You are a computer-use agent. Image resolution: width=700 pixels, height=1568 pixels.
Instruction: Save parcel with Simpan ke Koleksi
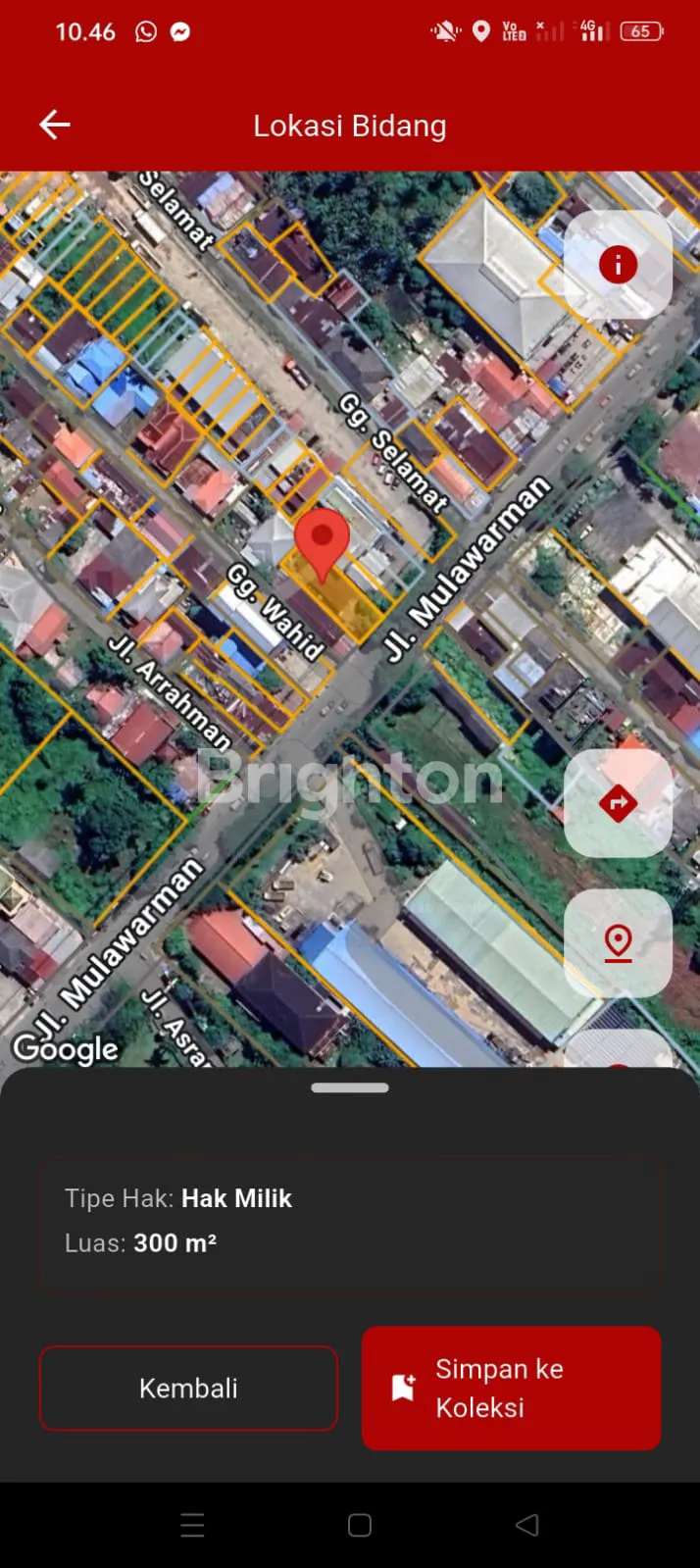pyautogui.click(x=511, y=1388)
